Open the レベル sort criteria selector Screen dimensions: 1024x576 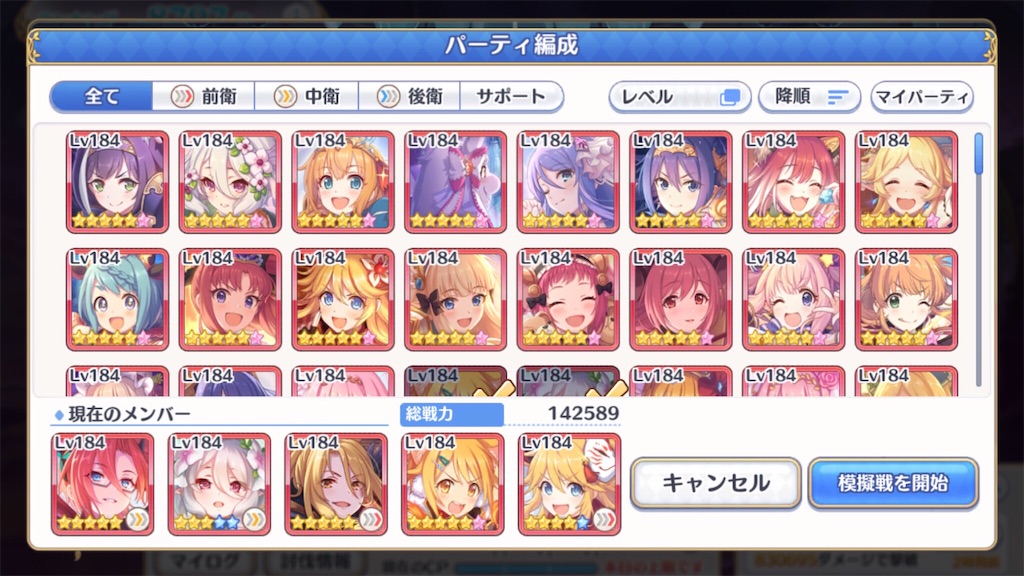(x=680, y=97)
